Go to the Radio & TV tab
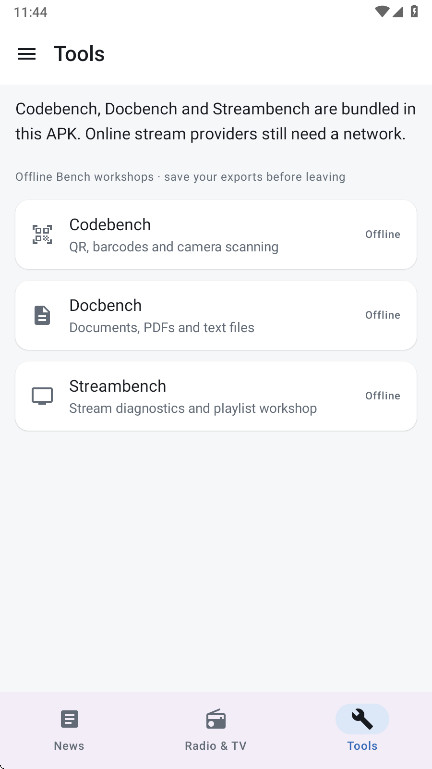 point(216,730)
